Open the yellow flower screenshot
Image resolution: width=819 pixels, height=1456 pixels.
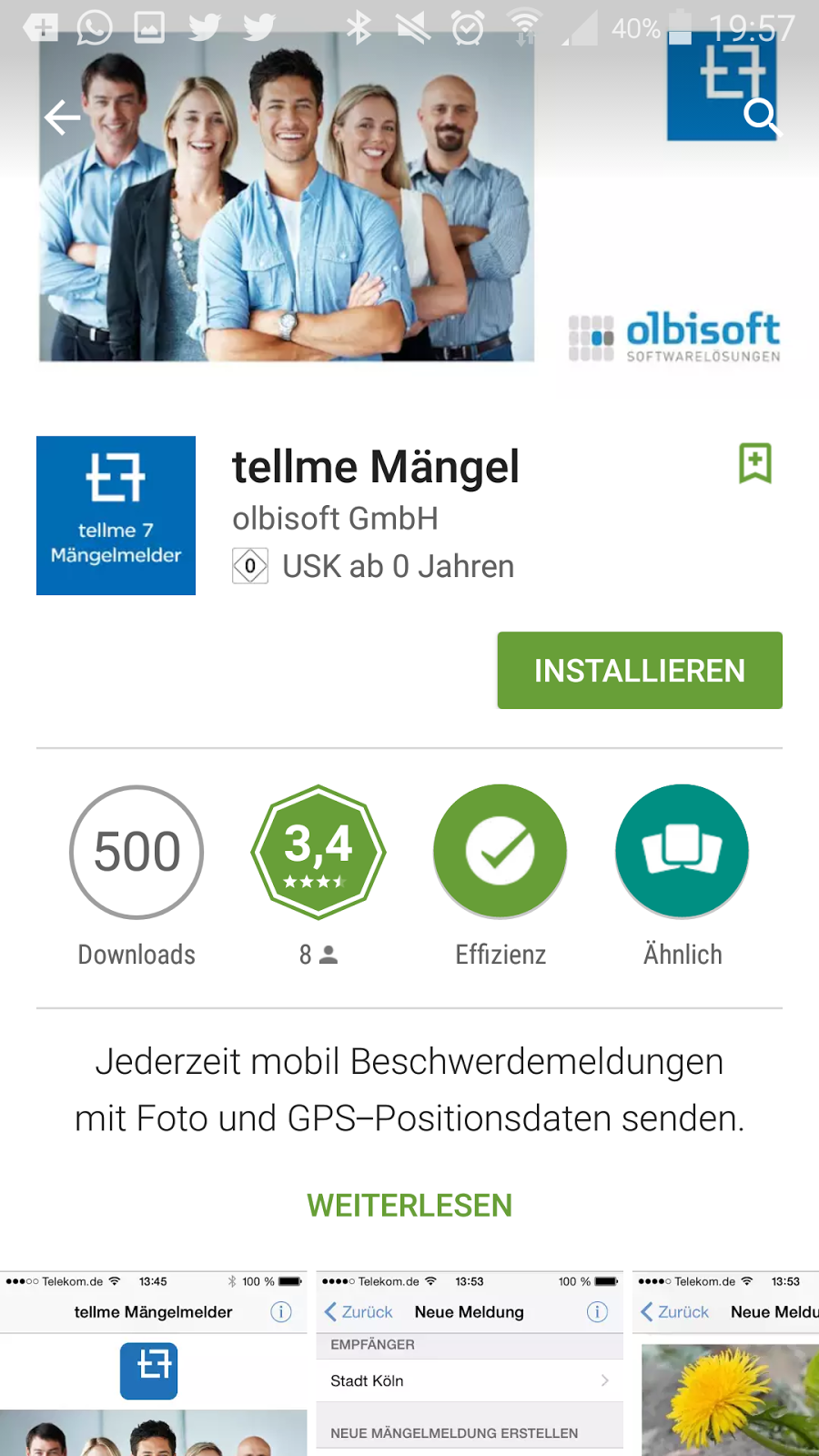coord(728,1383)
